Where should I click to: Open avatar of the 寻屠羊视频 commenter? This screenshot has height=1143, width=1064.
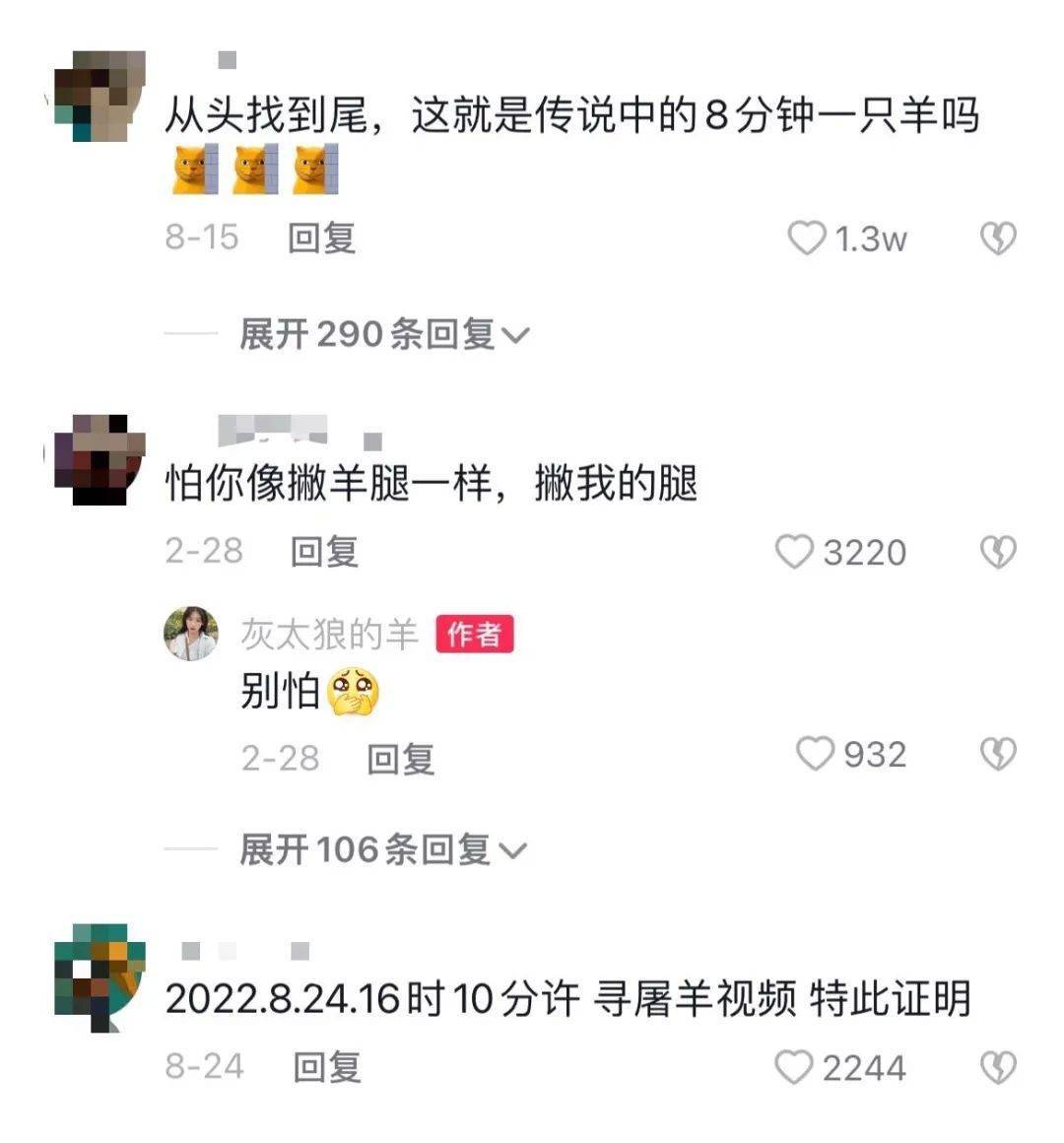click(x=100, y=977)
